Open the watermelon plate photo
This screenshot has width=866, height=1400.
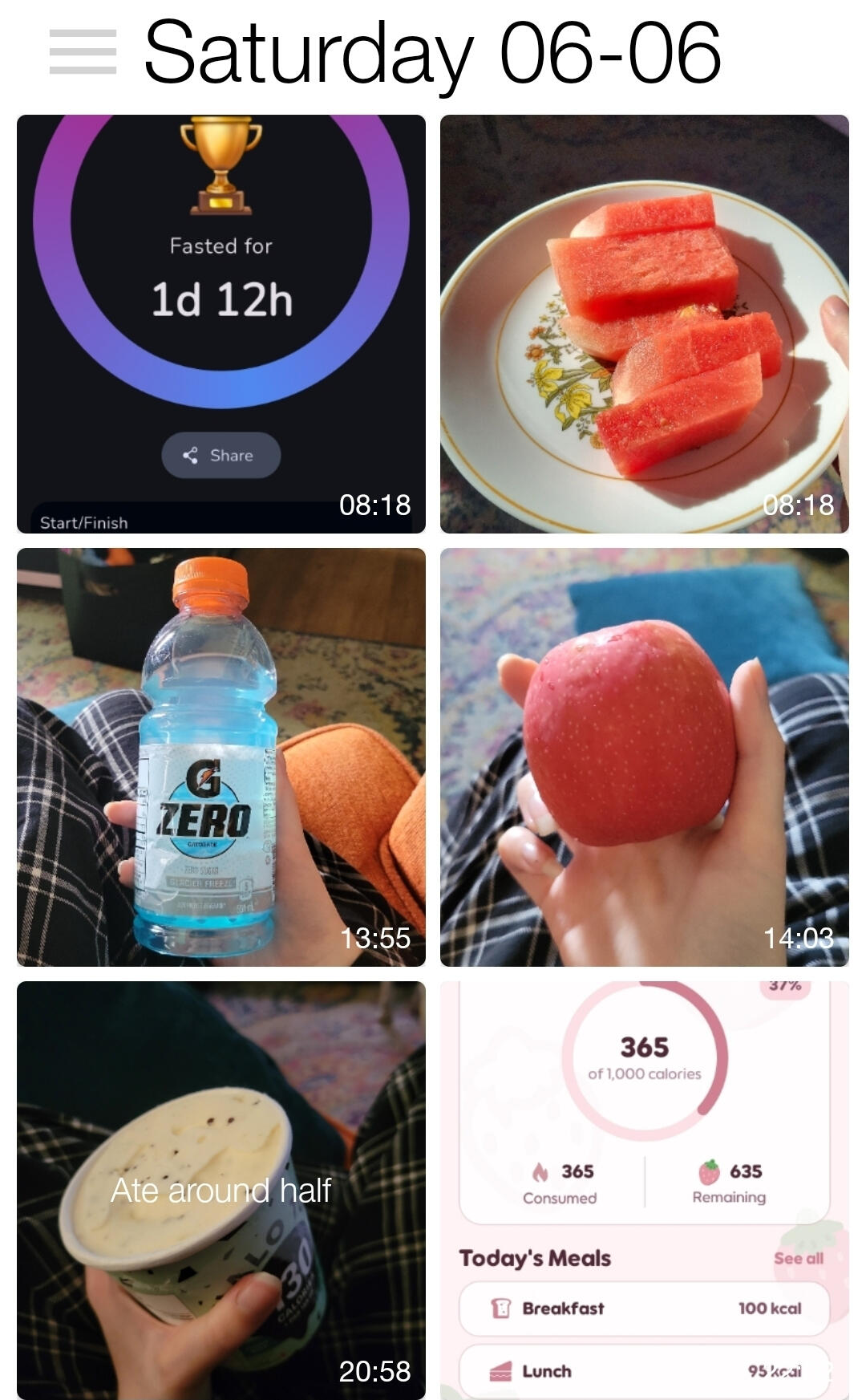[x=645, y=324]
